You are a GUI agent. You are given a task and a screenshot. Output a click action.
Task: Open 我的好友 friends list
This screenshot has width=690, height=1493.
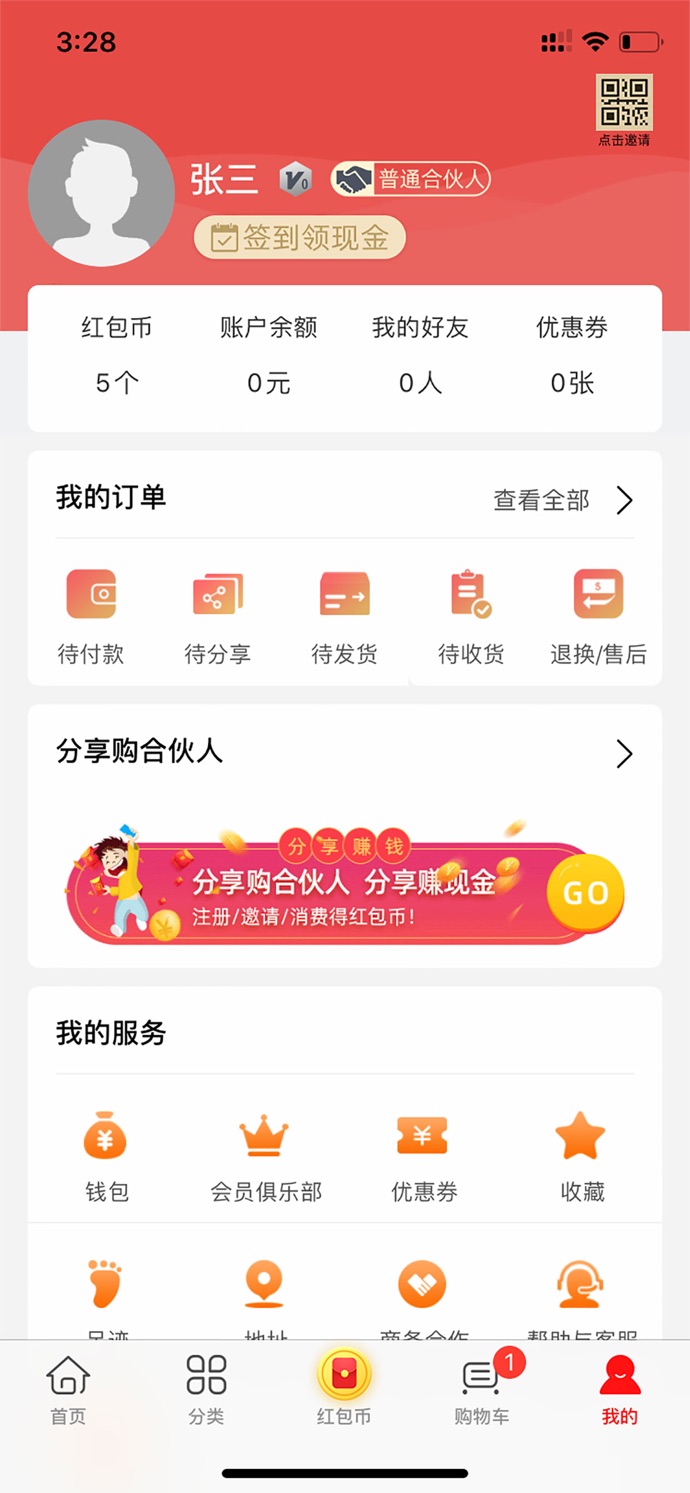pyautogui.click(x=420, y=354)
